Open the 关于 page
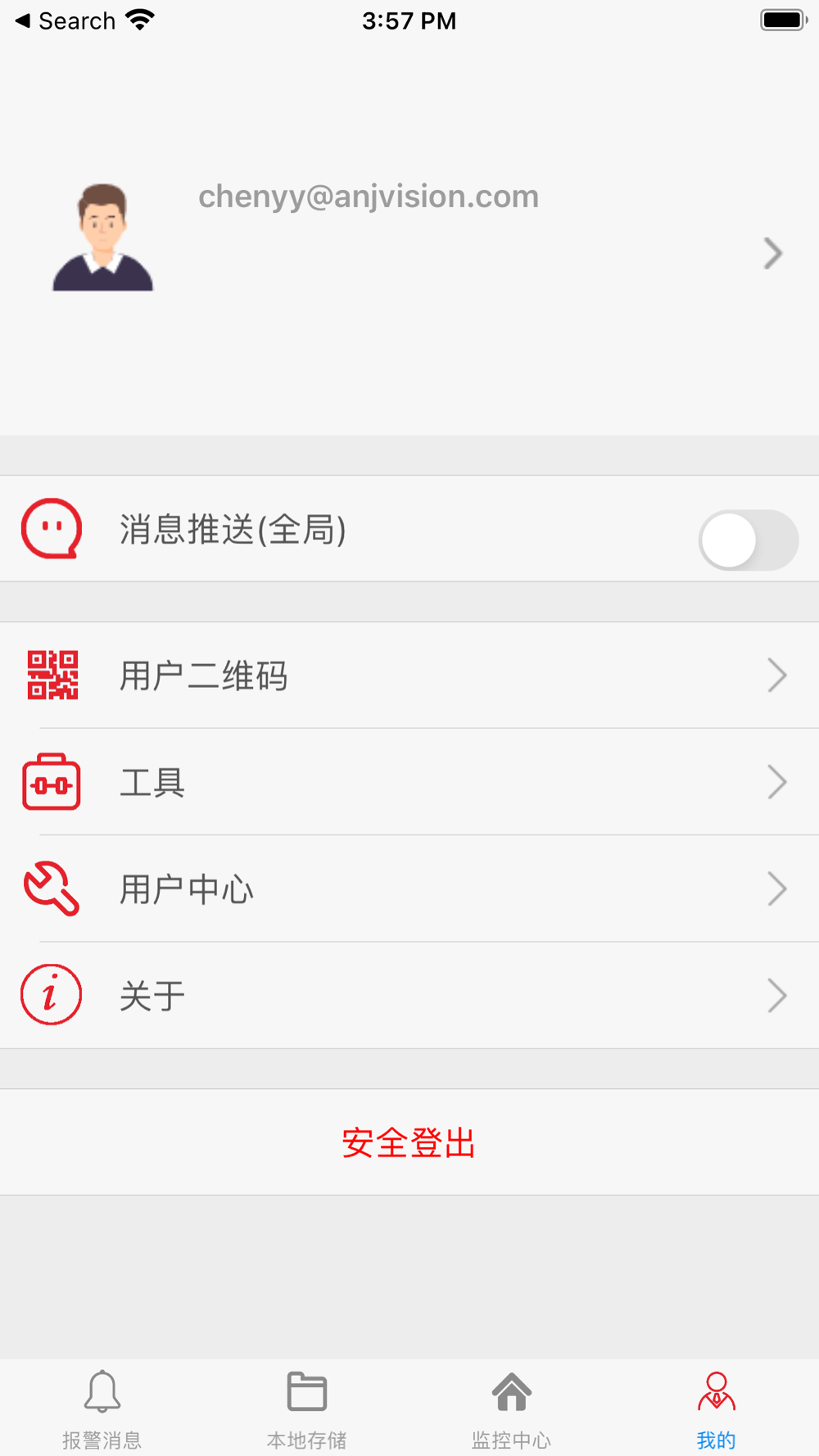 409,995
